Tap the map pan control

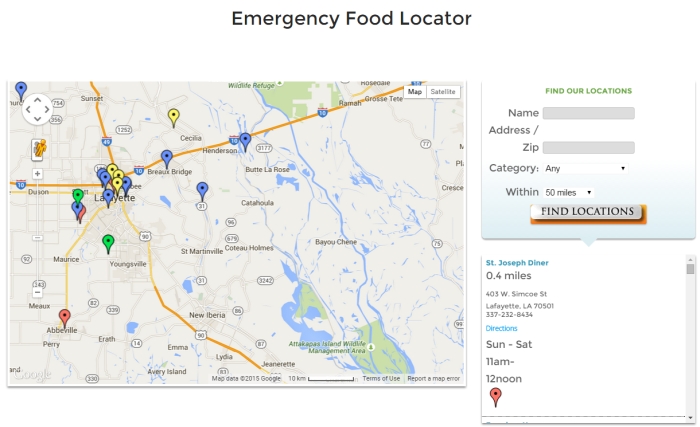pyautogui.click(x=36, y=107)
